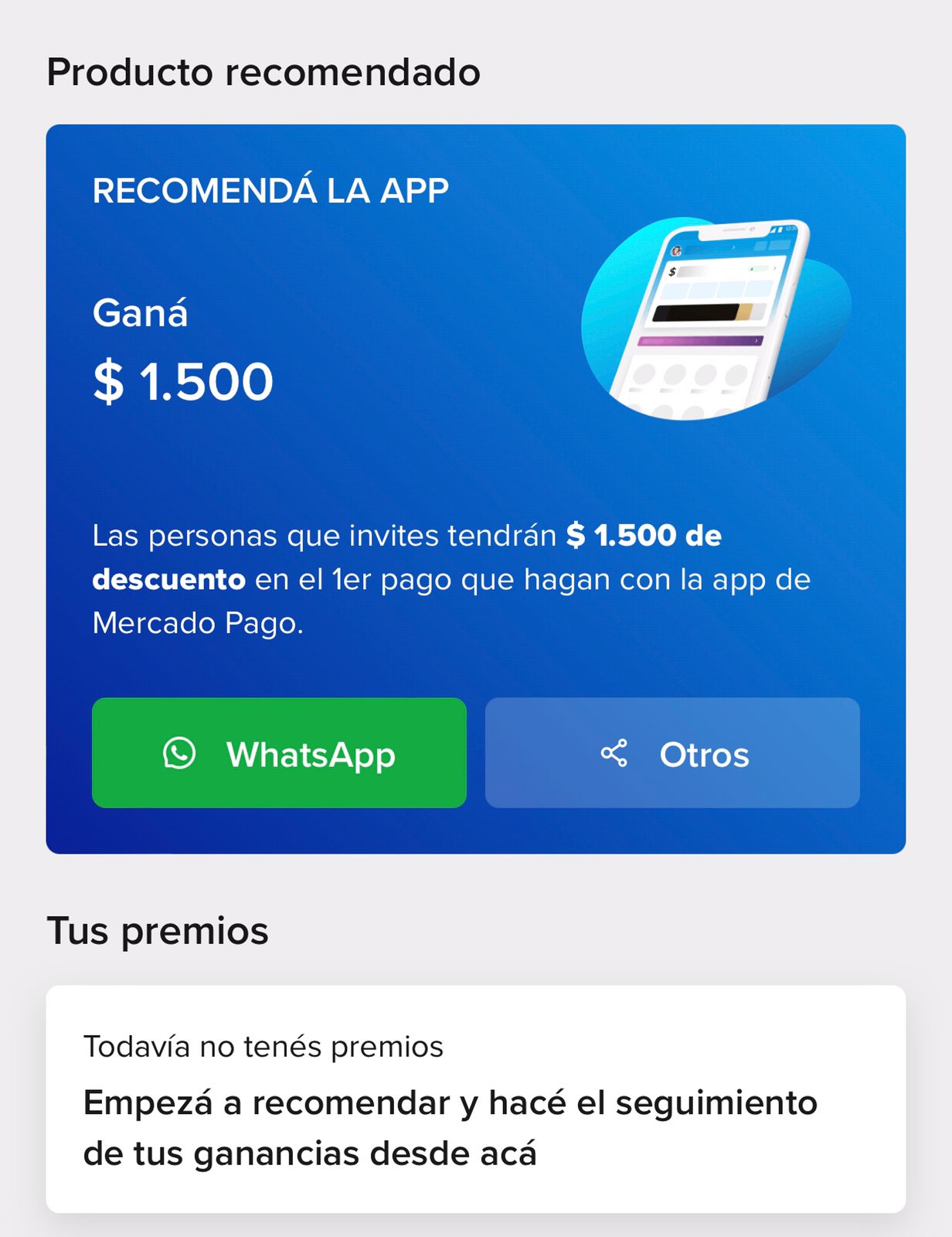Viewport: 952px width, 1237px height.
Task: Click the Mercado Pago logo on the phone mockup
Action: click(676, 250)
